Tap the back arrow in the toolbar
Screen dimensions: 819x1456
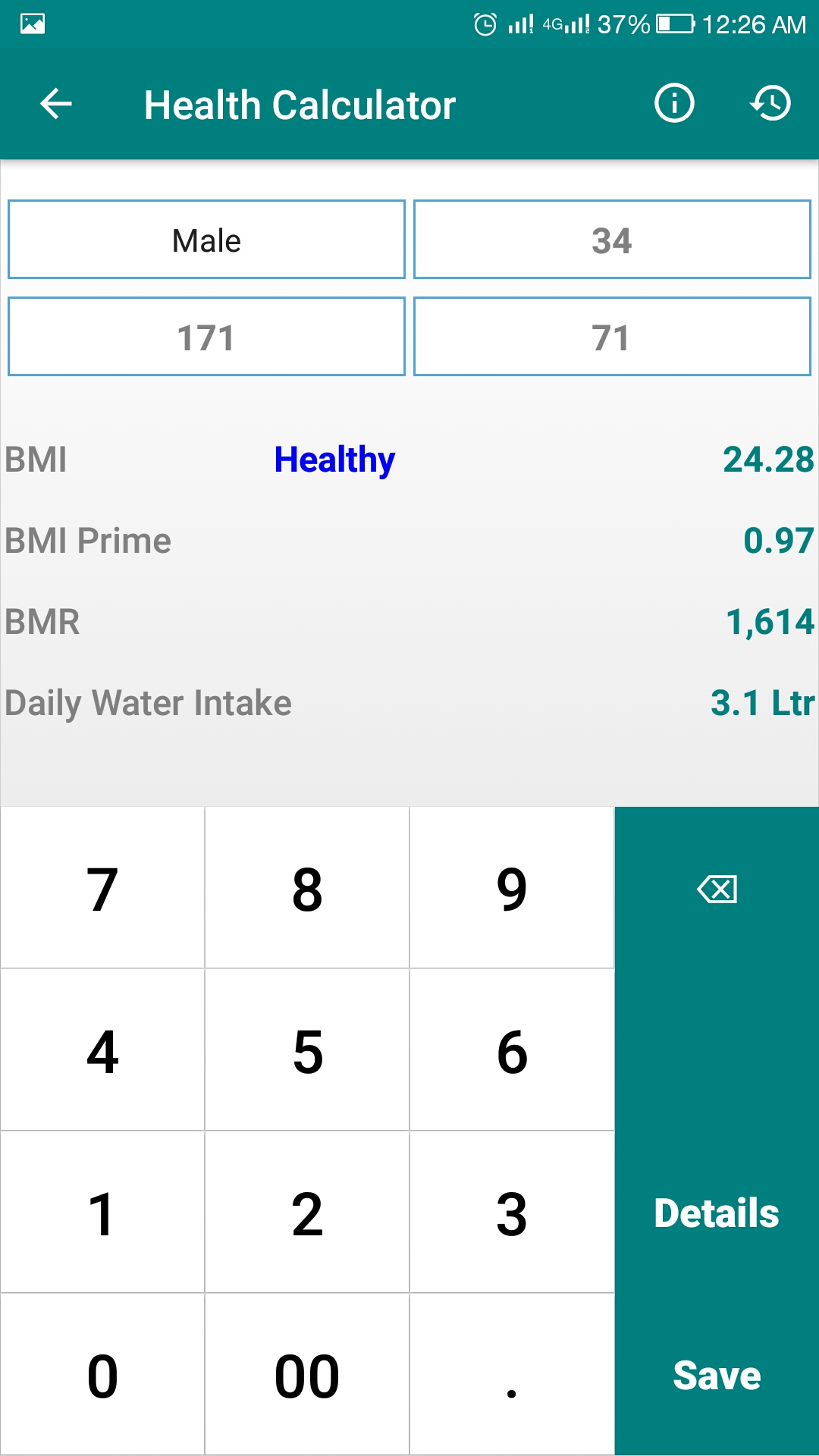[x=54, y=104]
